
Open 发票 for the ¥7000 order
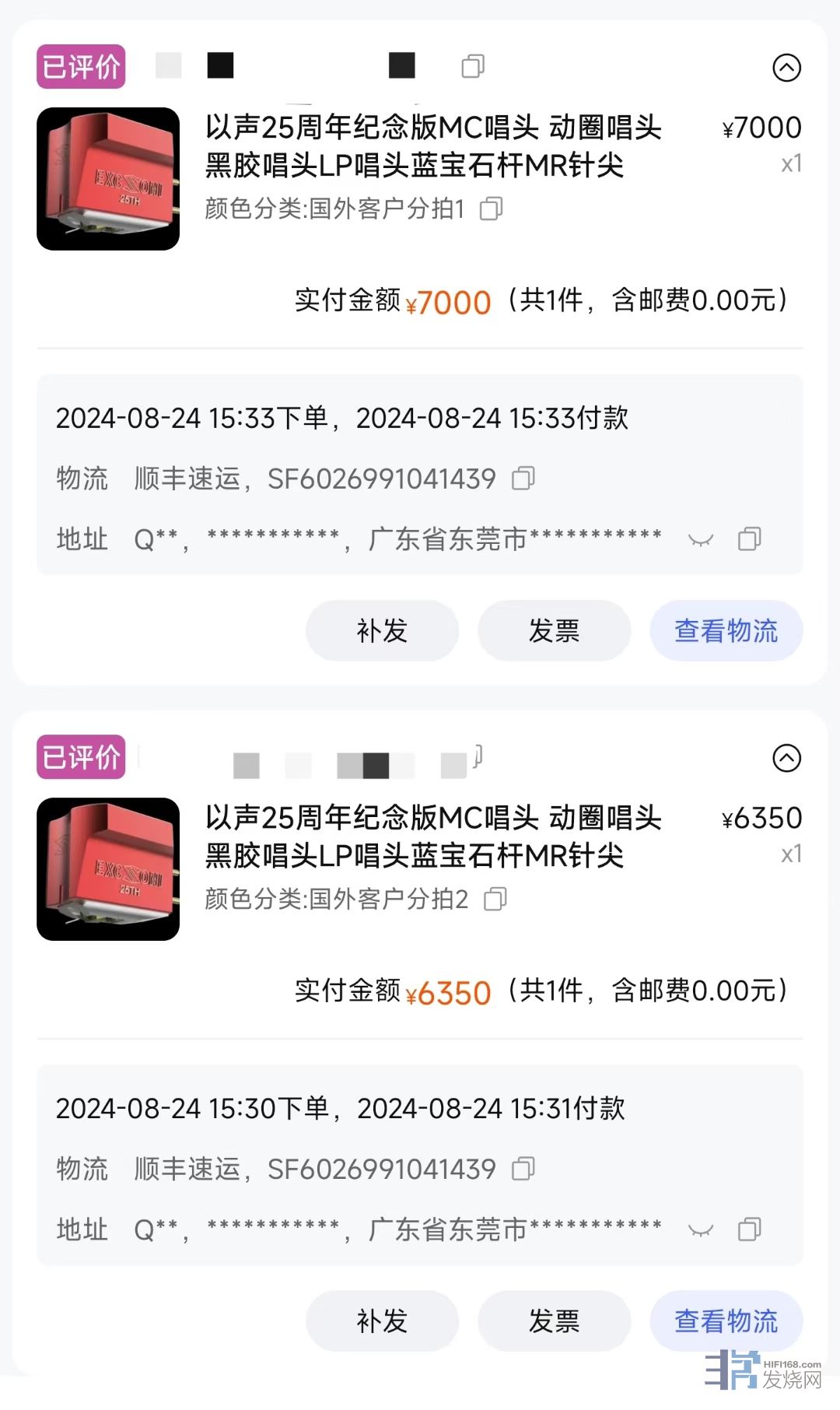click(x=554, y=630)
